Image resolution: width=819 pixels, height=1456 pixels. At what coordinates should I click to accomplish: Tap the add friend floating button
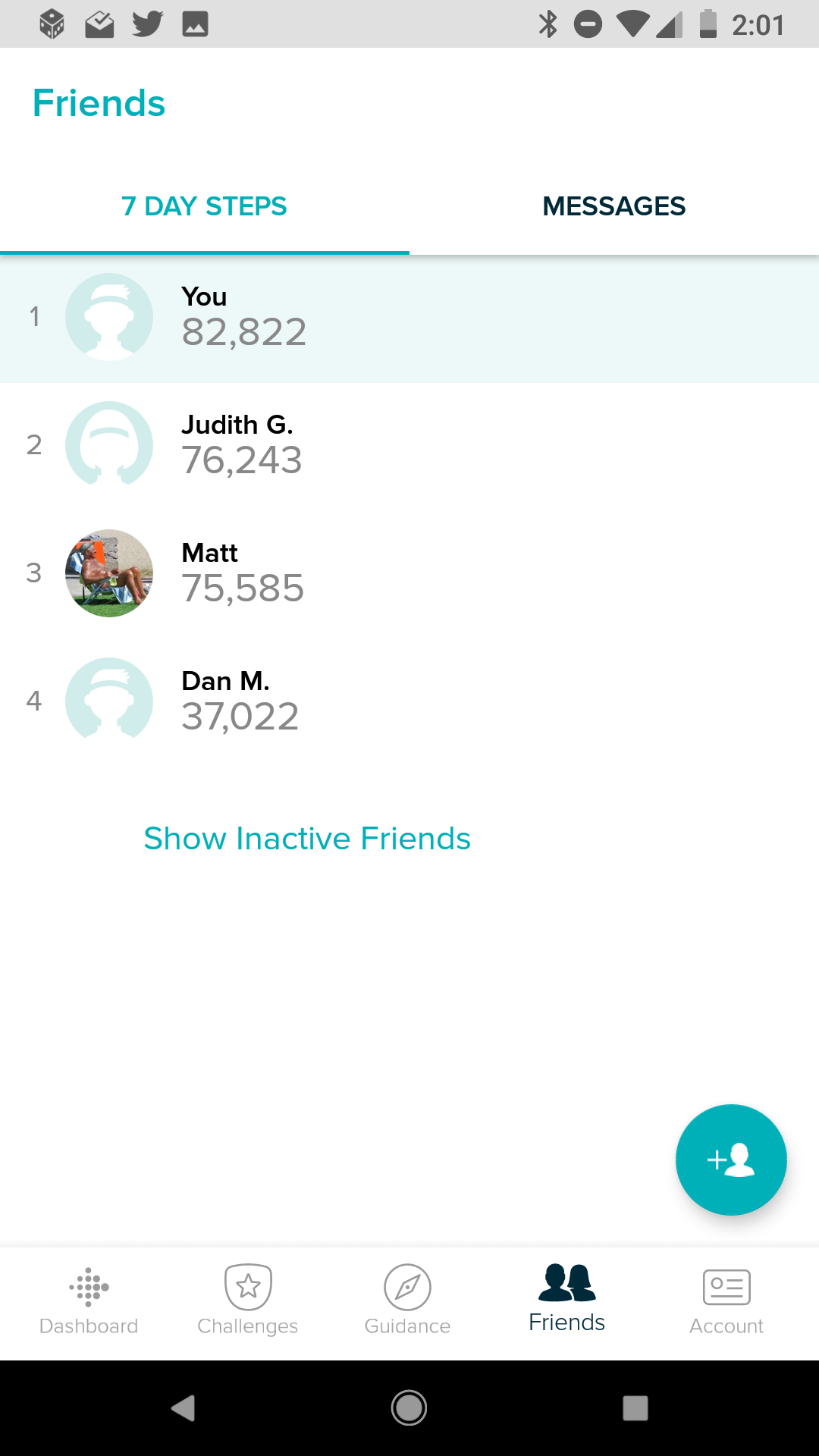point(731,1159)
